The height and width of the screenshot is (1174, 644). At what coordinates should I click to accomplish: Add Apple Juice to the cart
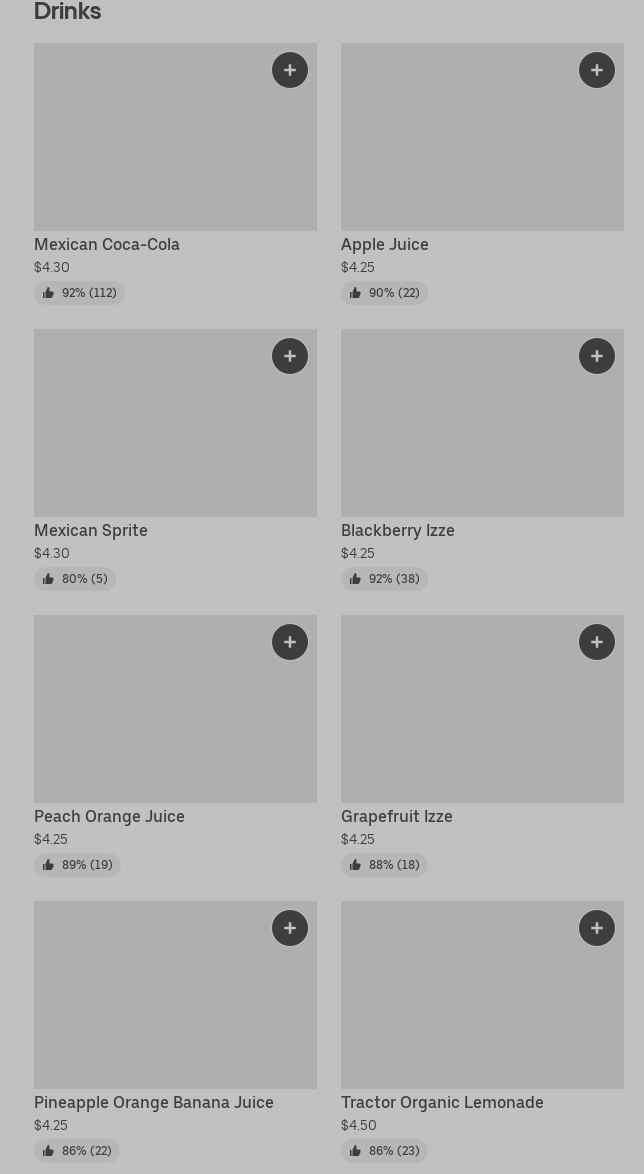(x=597, y=70)
